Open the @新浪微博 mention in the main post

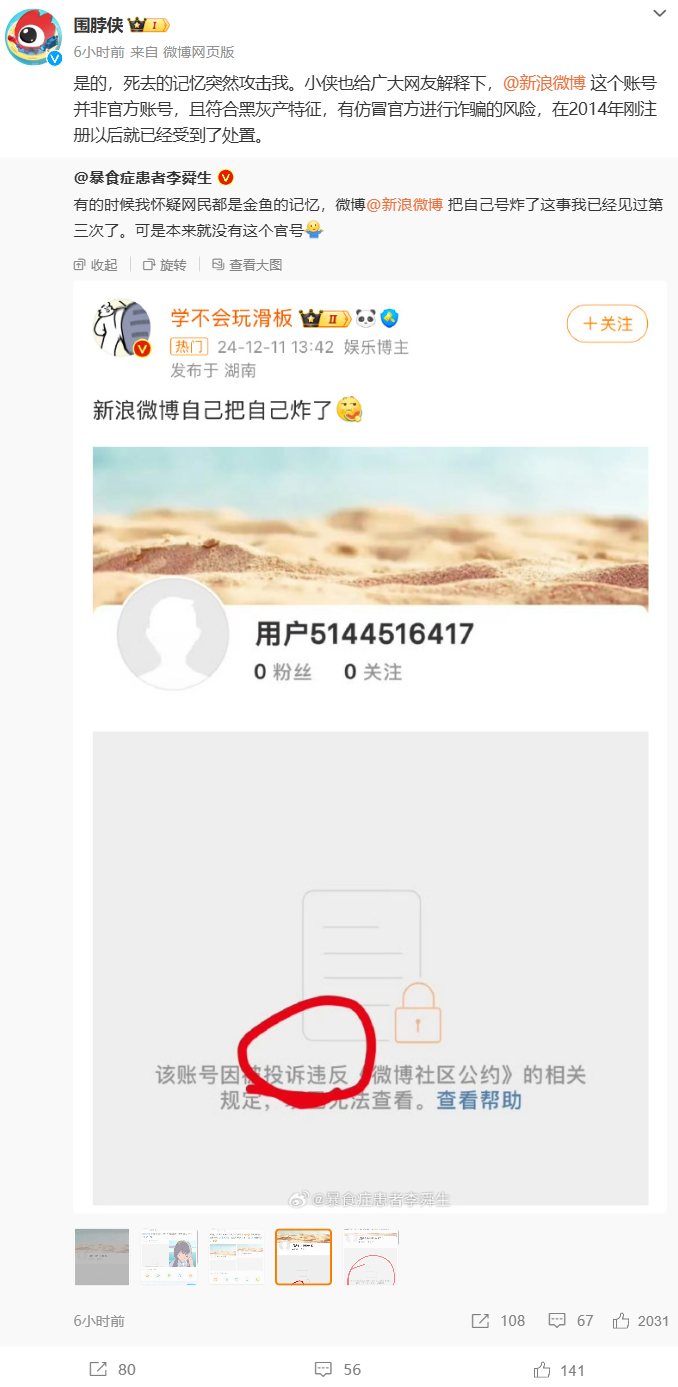click(544, 84)
